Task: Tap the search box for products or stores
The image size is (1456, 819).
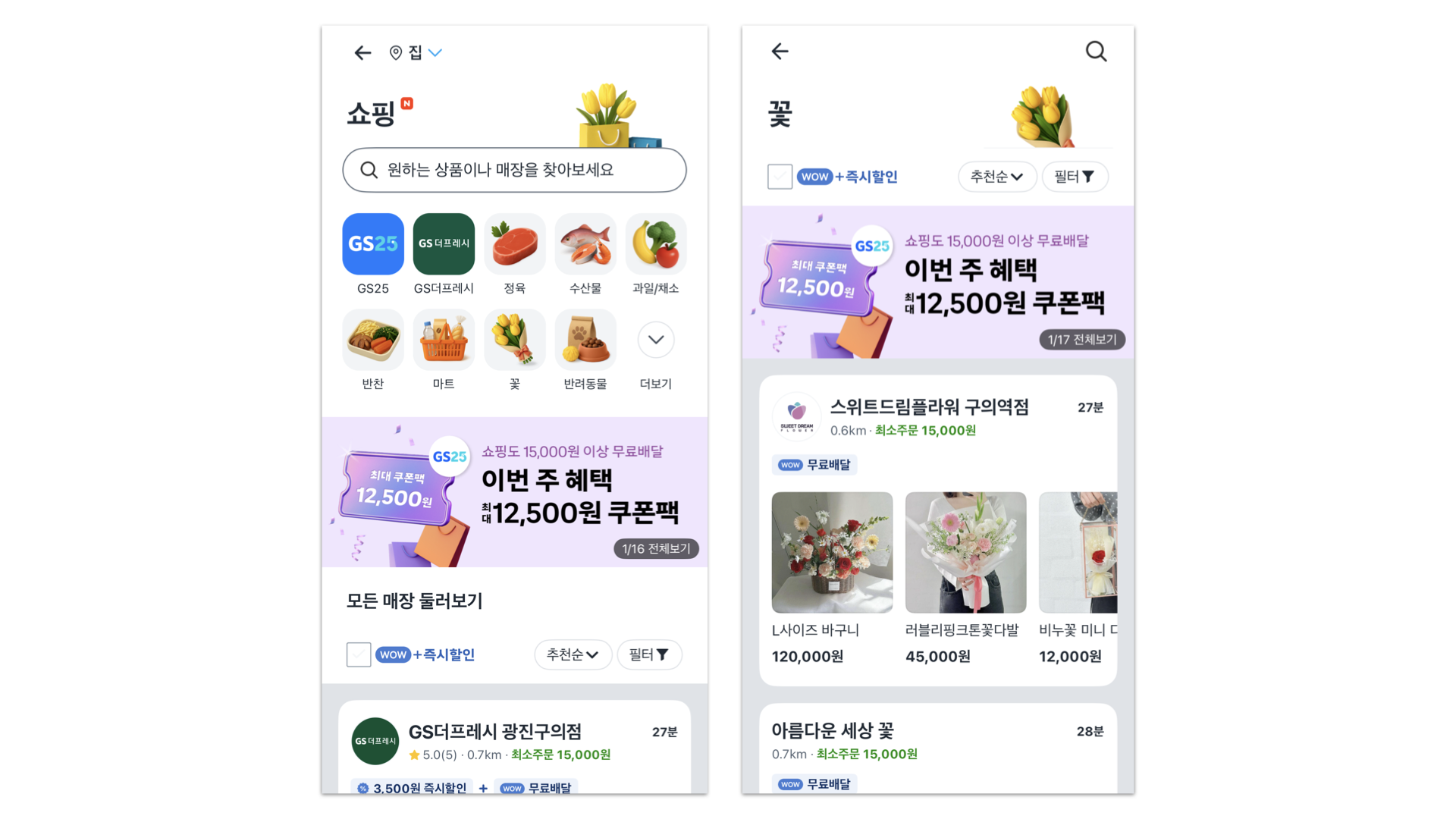Action: coord(514,170)
